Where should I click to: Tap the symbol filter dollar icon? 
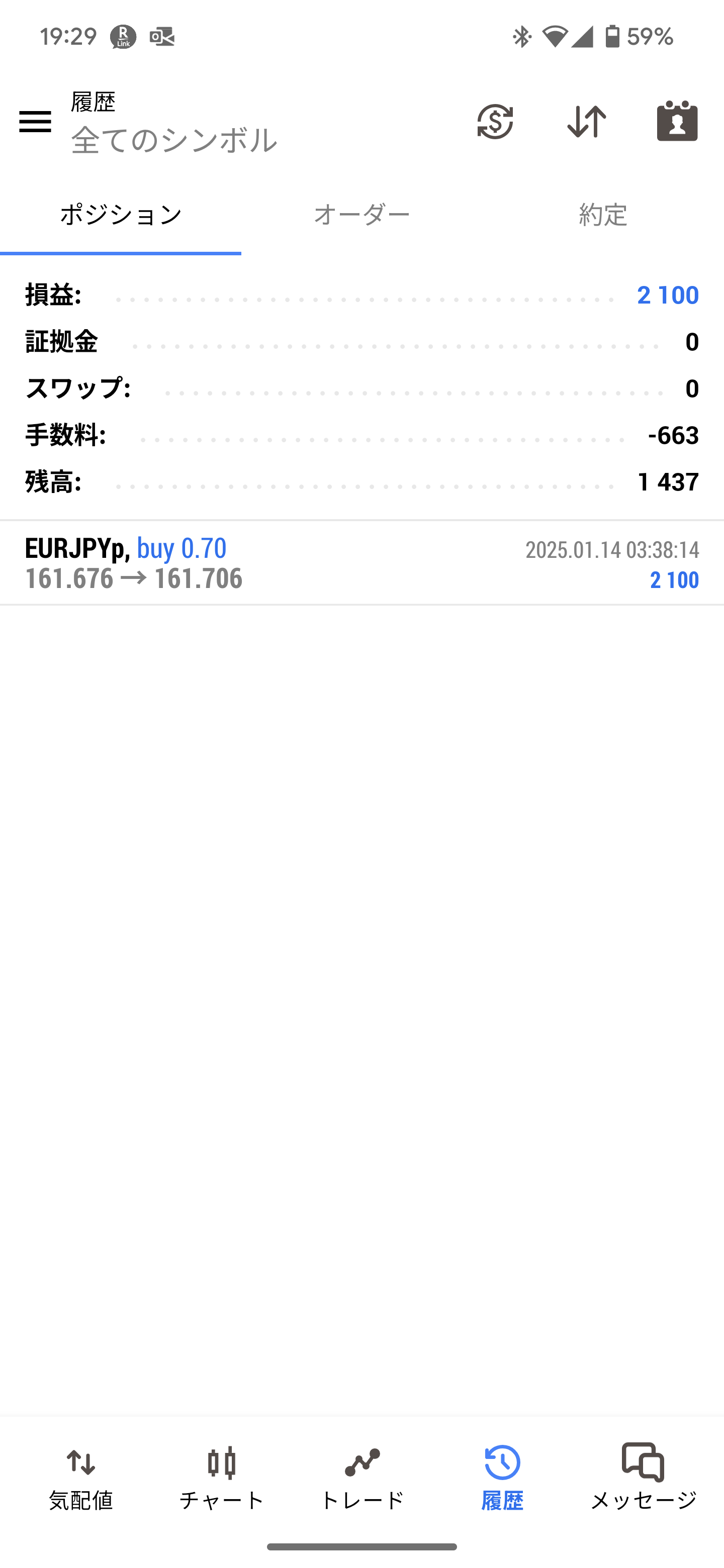coord(494,122)
